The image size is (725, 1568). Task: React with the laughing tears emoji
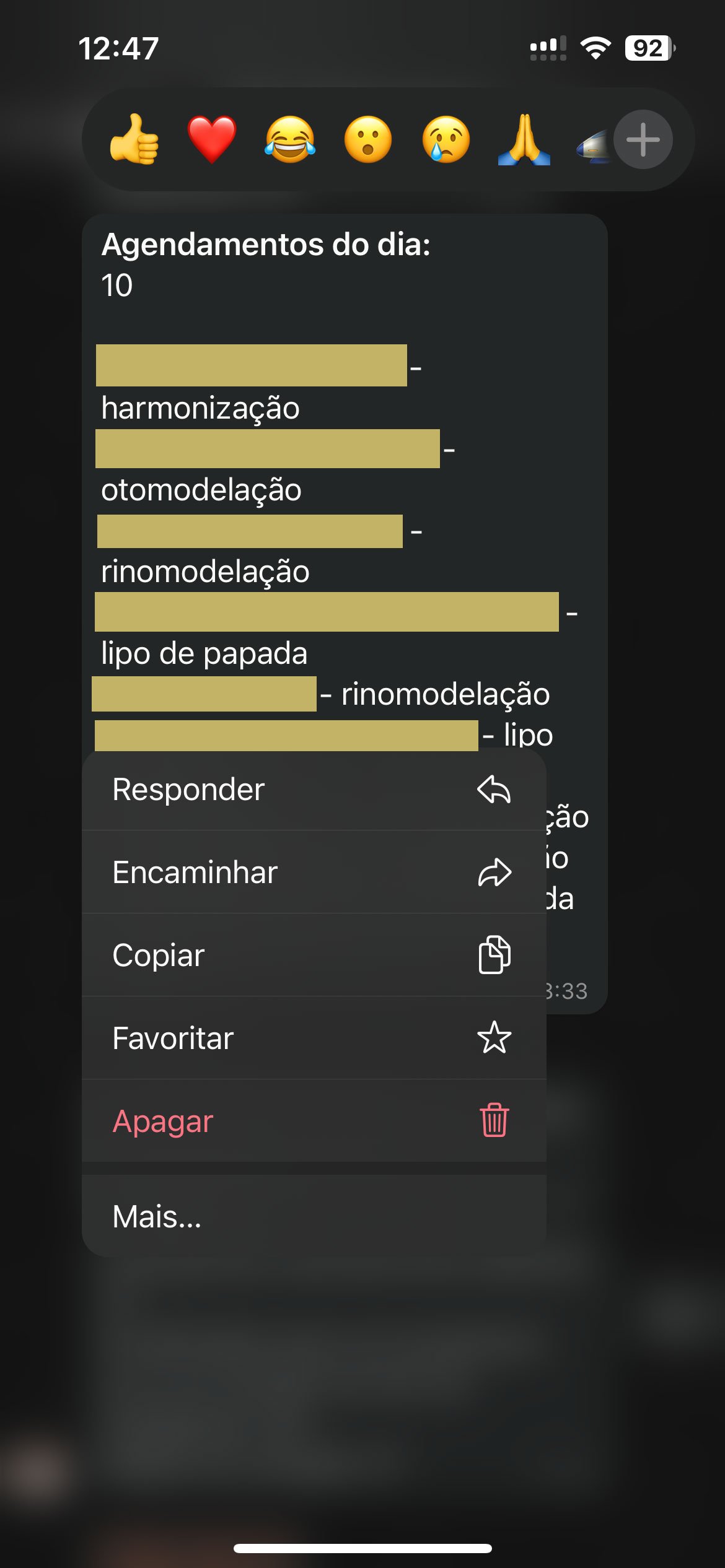click(290, 140)
